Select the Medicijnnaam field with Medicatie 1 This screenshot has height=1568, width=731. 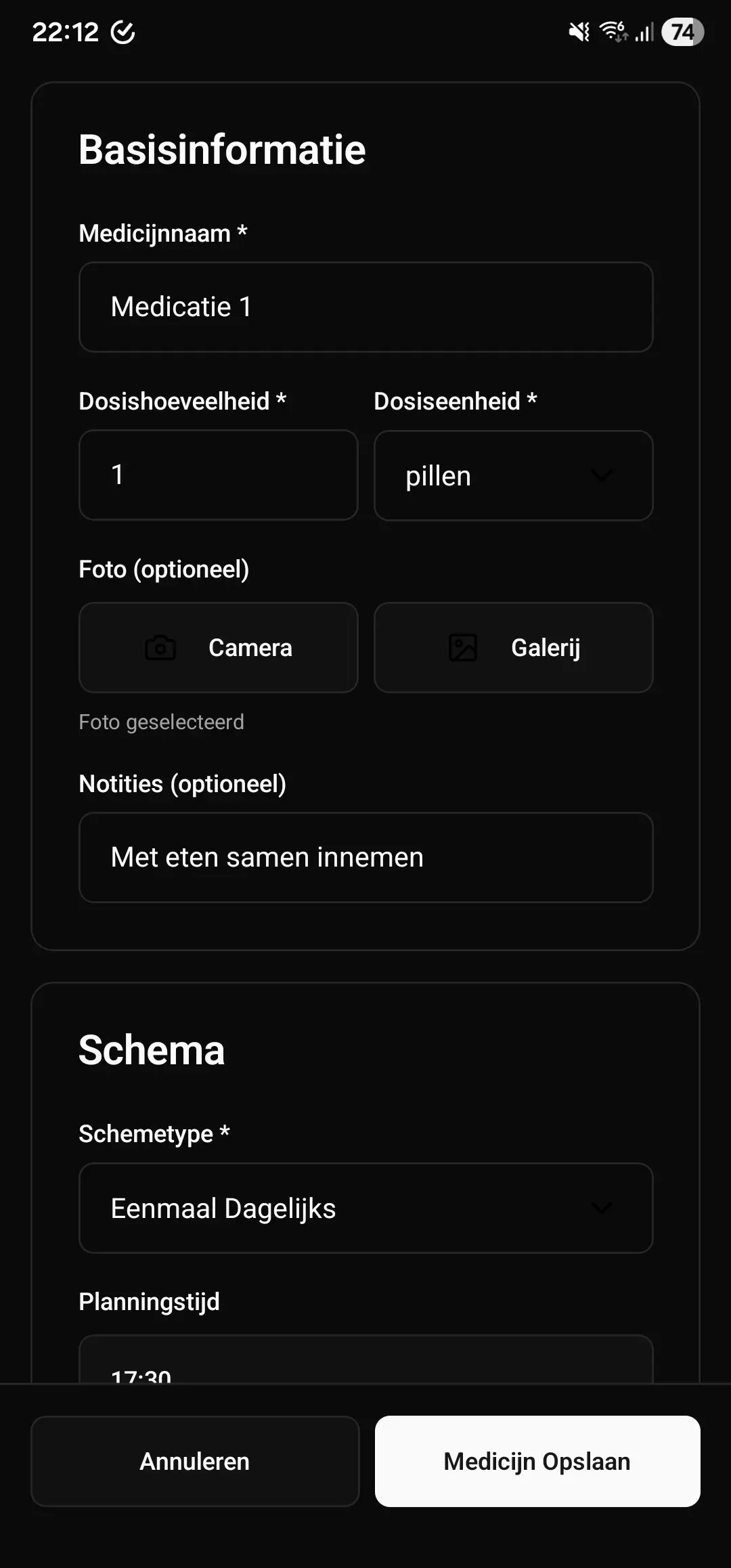tap(365, 307)
